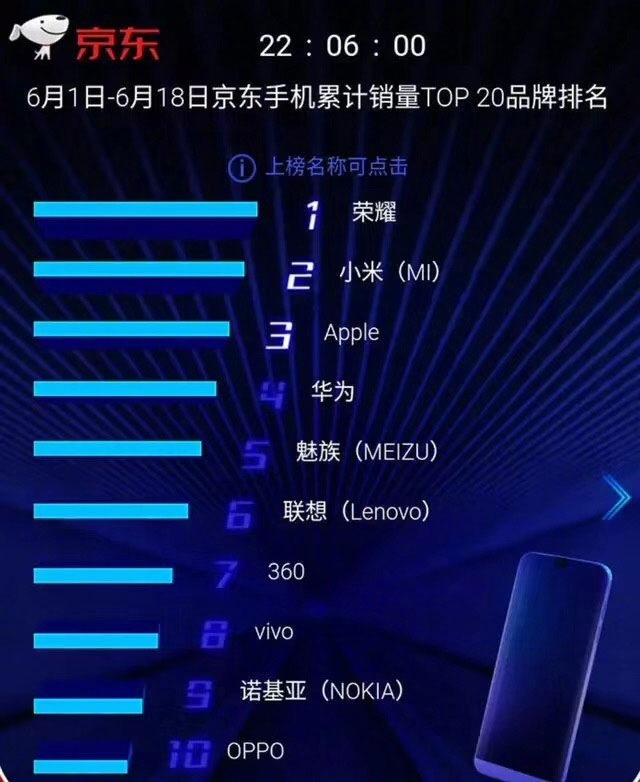Open 诺基亚 (NOKIA) in the ranking
This screenshot has height=782, width=640.
pyautogui.click(x=321, y=691)
